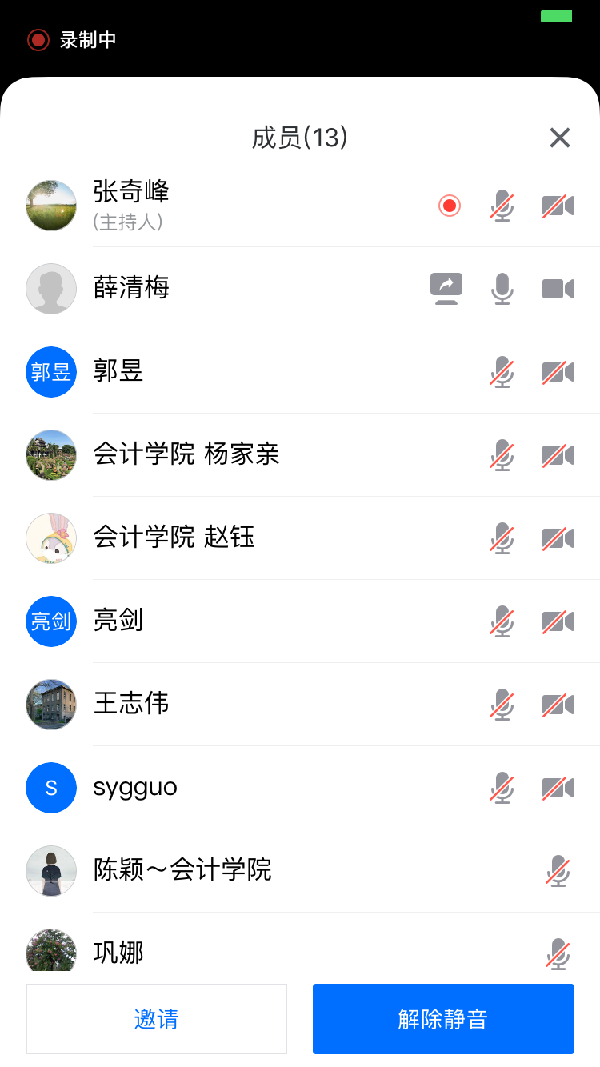Tap the camera icon for 郭昱
The width and height of the screenshot is (600, 1067).
pyautogui.click(x=558, y=372)
